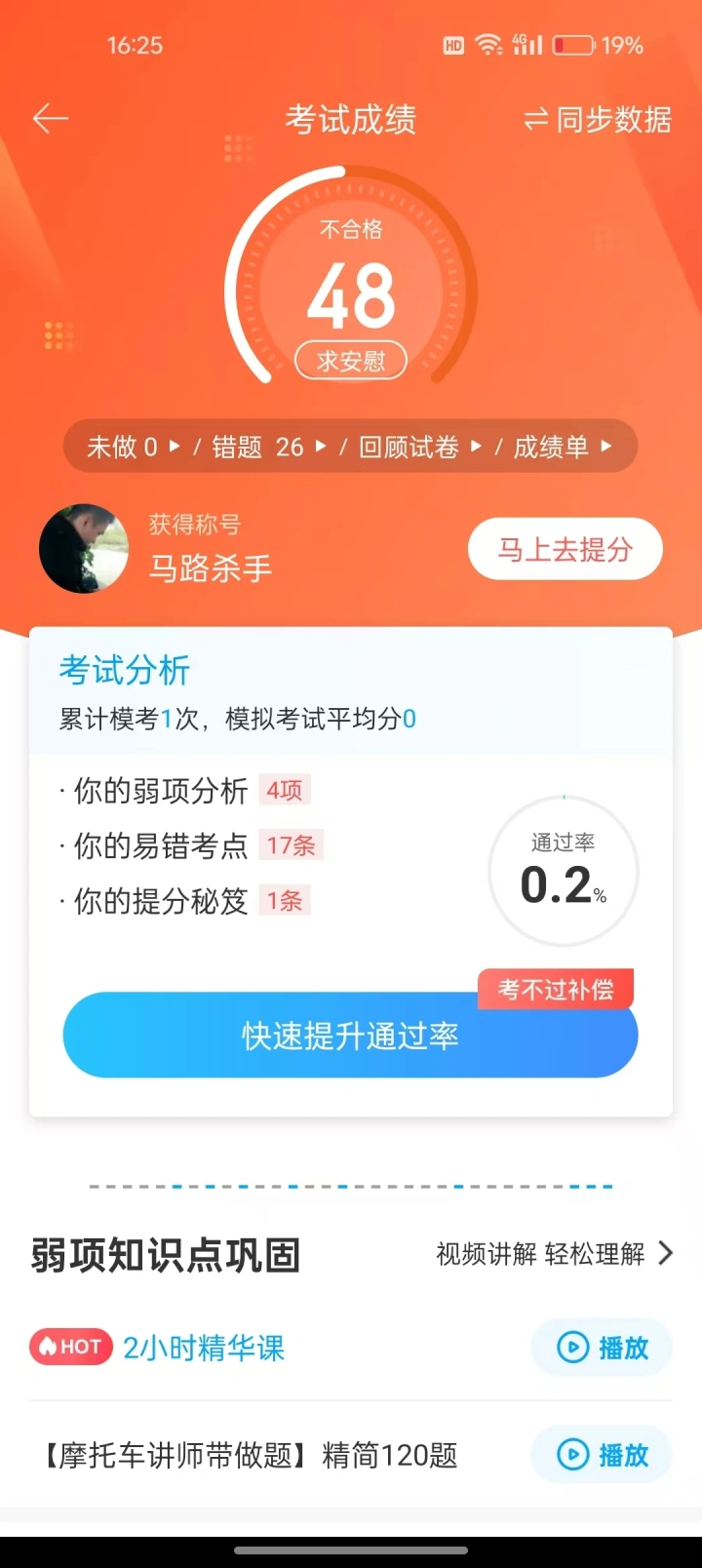Image resolution: width=702 pixels, height=1568 pixels.
Task: Open the 成绩单 score report
Action: 563,448
